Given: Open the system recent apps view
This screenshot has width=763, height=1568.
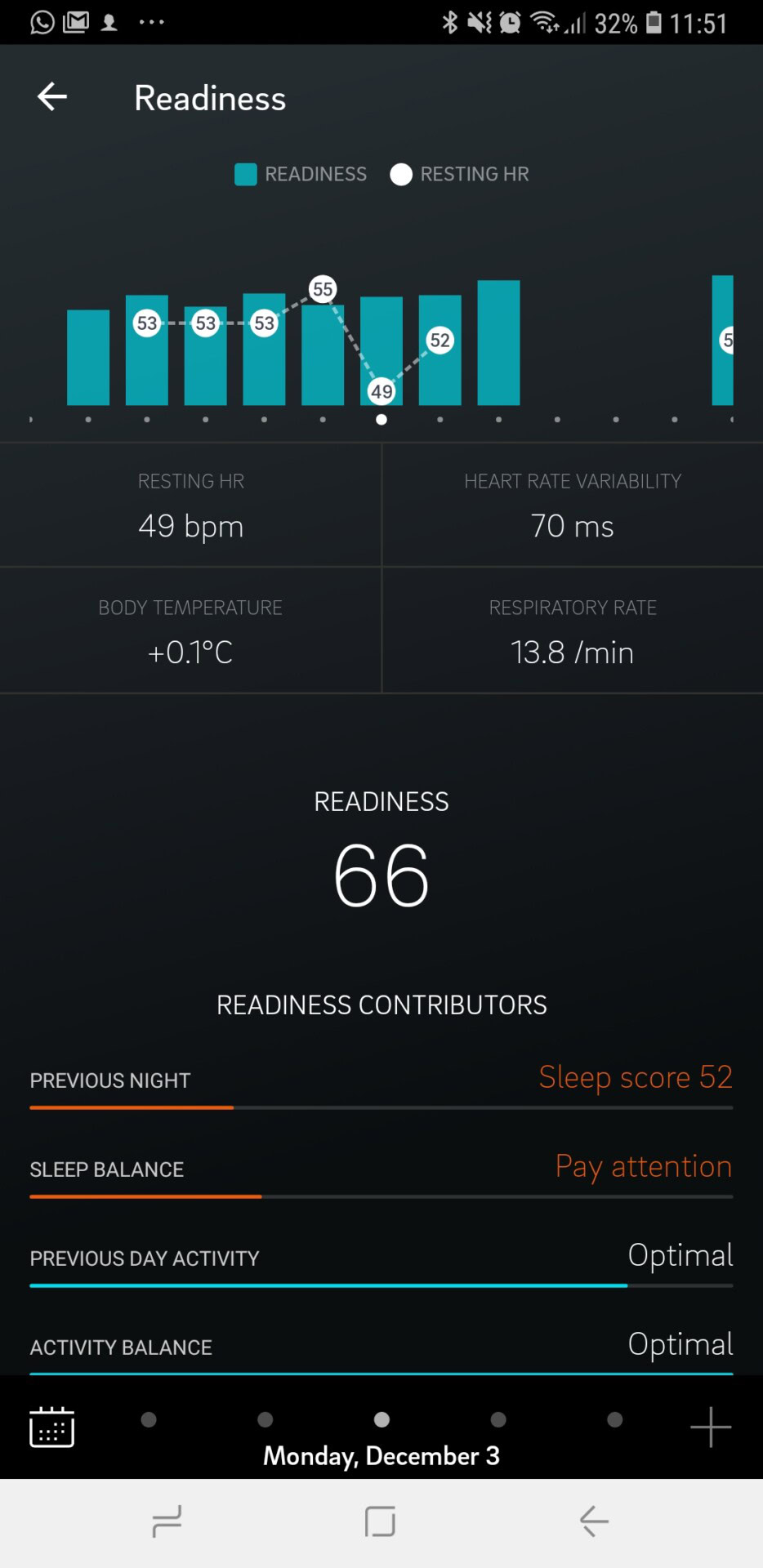Looking at the screenshot, I should pos(167,1521).
